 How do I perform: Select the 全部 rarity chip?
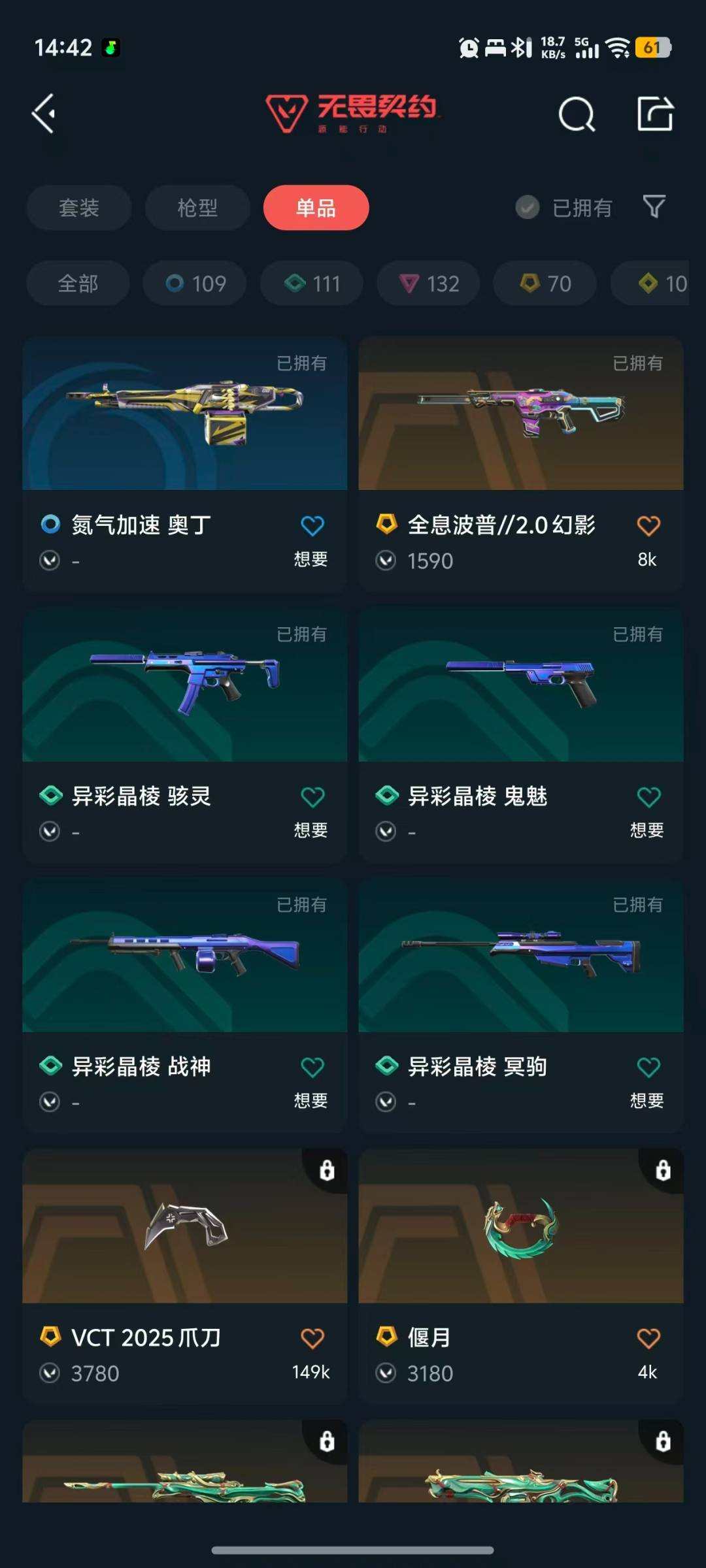78,284
